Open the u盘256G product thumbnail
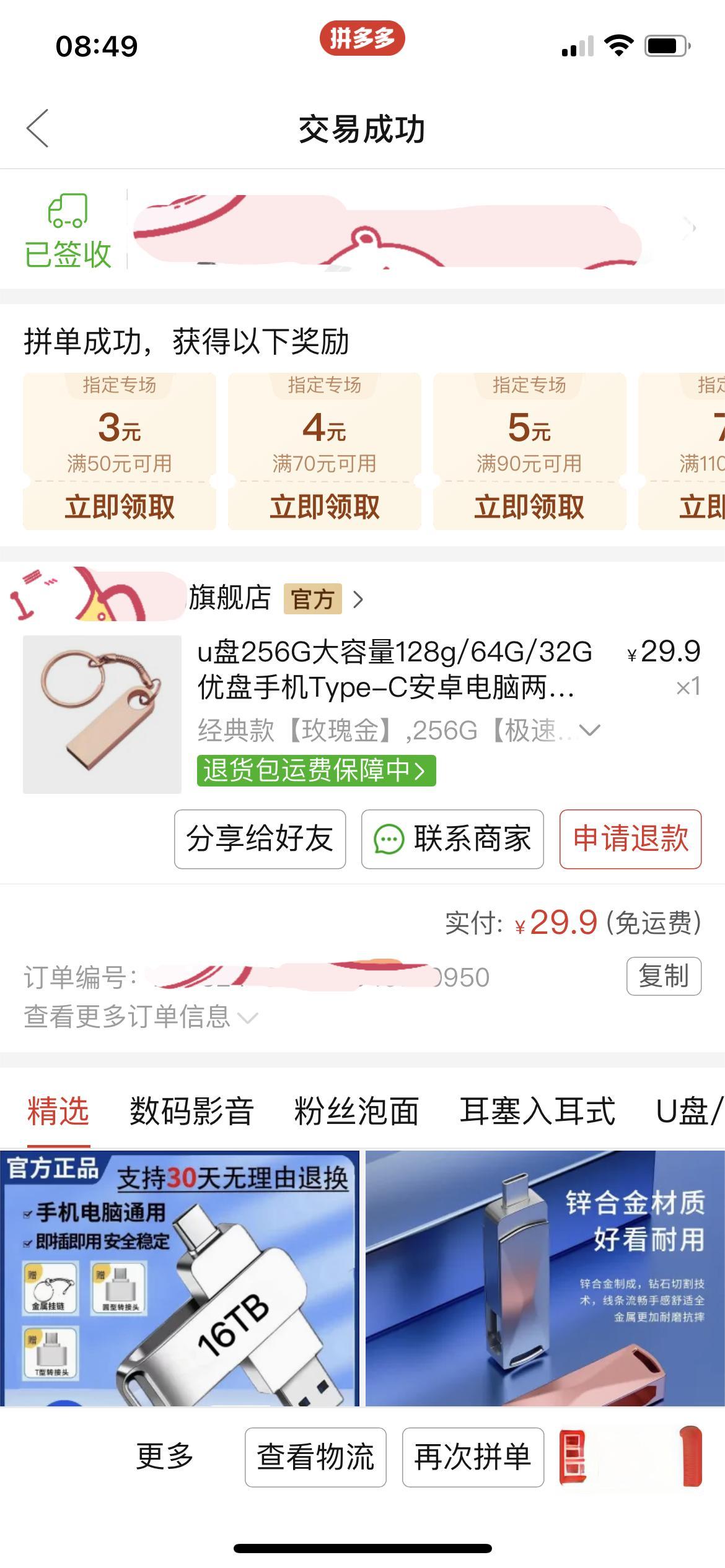Viewport: 725px width, 1568px height. [102, 714]
